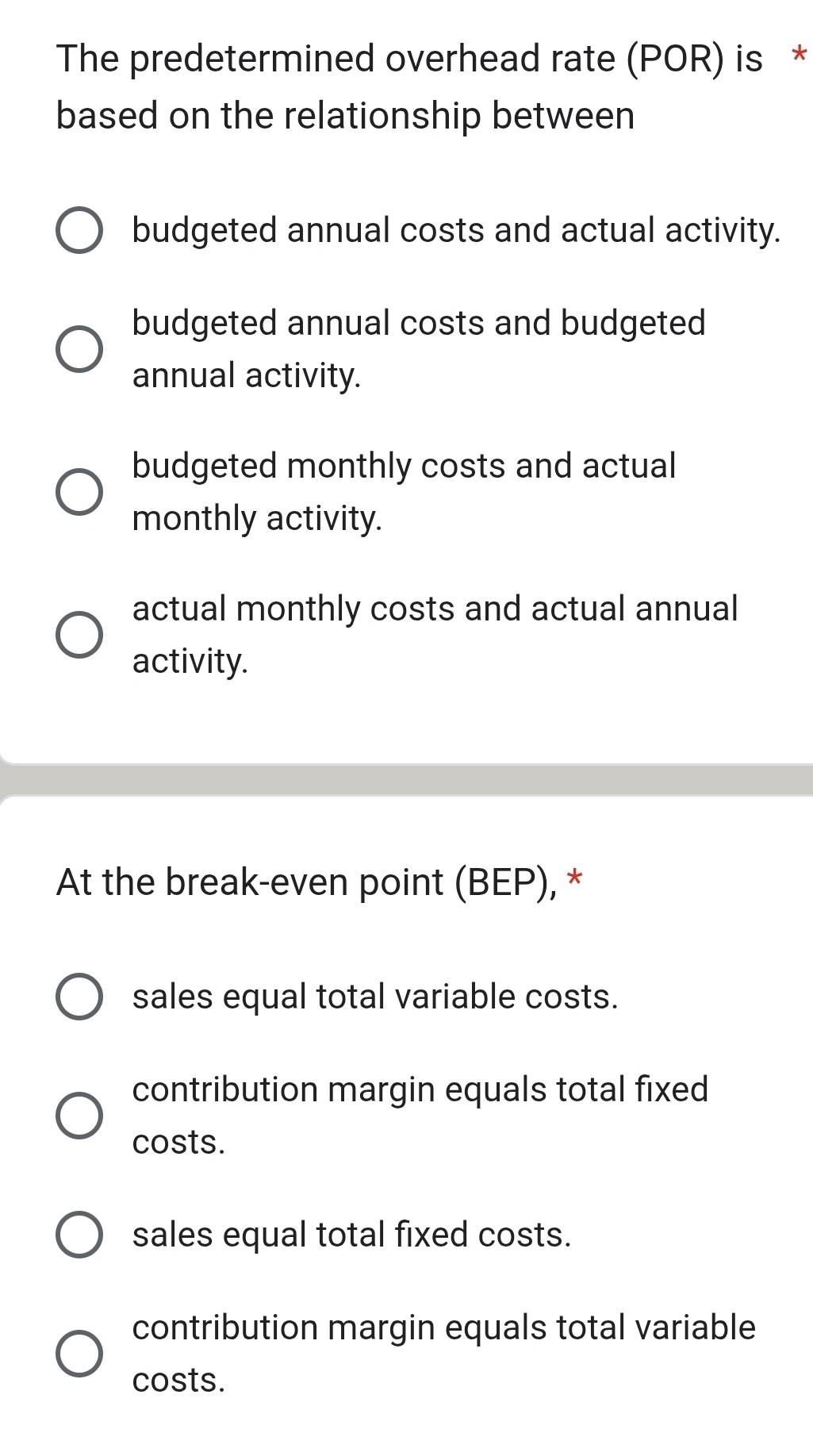Viewport: 813px width, 1456px height.
Task: Pick 'sales equal total fixed costs'
Action: (79, 1235)
